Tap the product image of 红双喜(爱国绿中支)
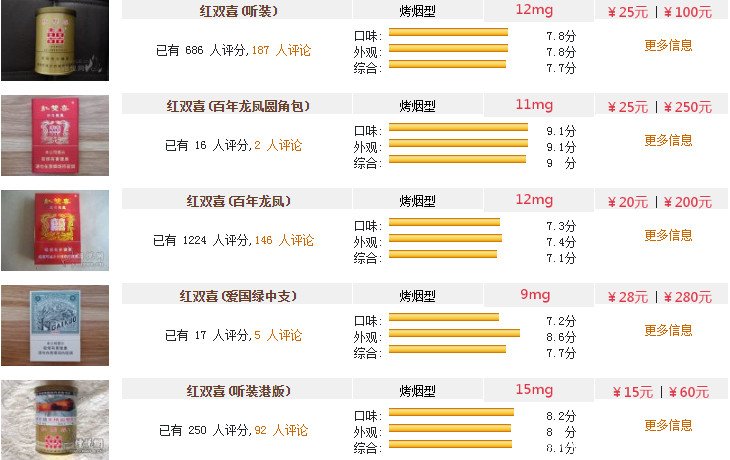The image size is (730, 460). [54, 325]
